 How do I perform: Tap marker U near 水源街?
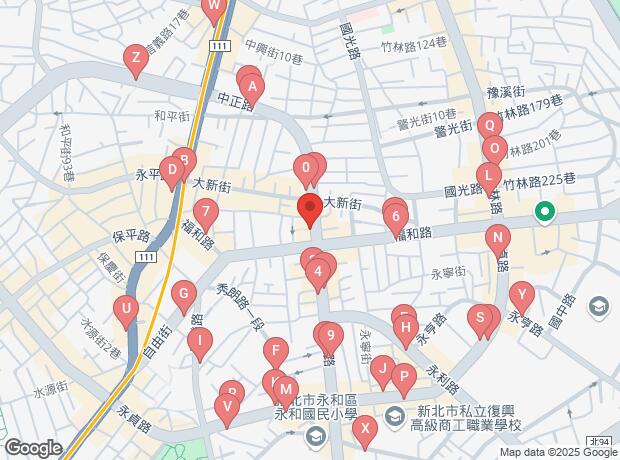(x=125, y=309)
